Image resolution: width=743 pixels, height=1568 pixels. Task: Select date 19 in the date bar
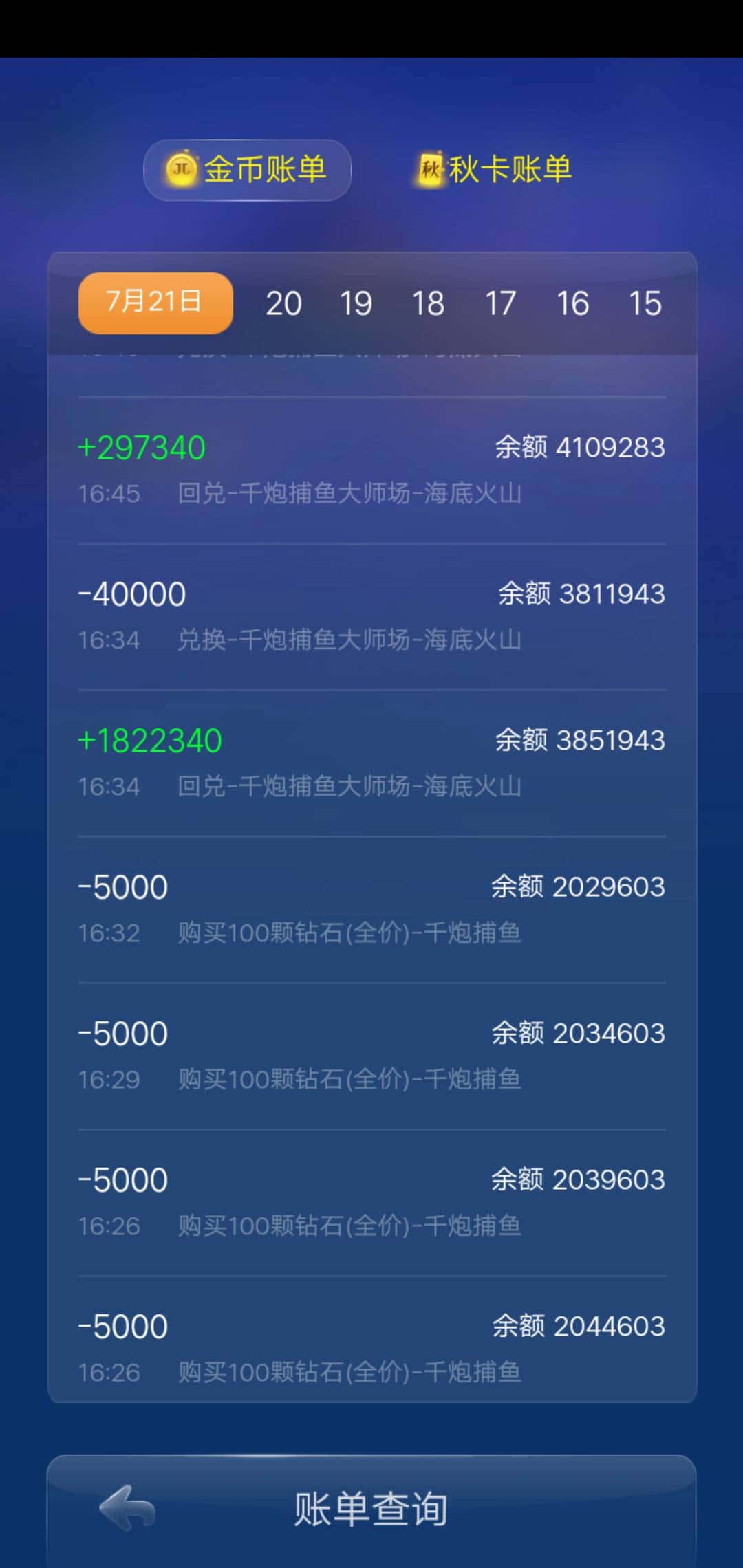356,303
